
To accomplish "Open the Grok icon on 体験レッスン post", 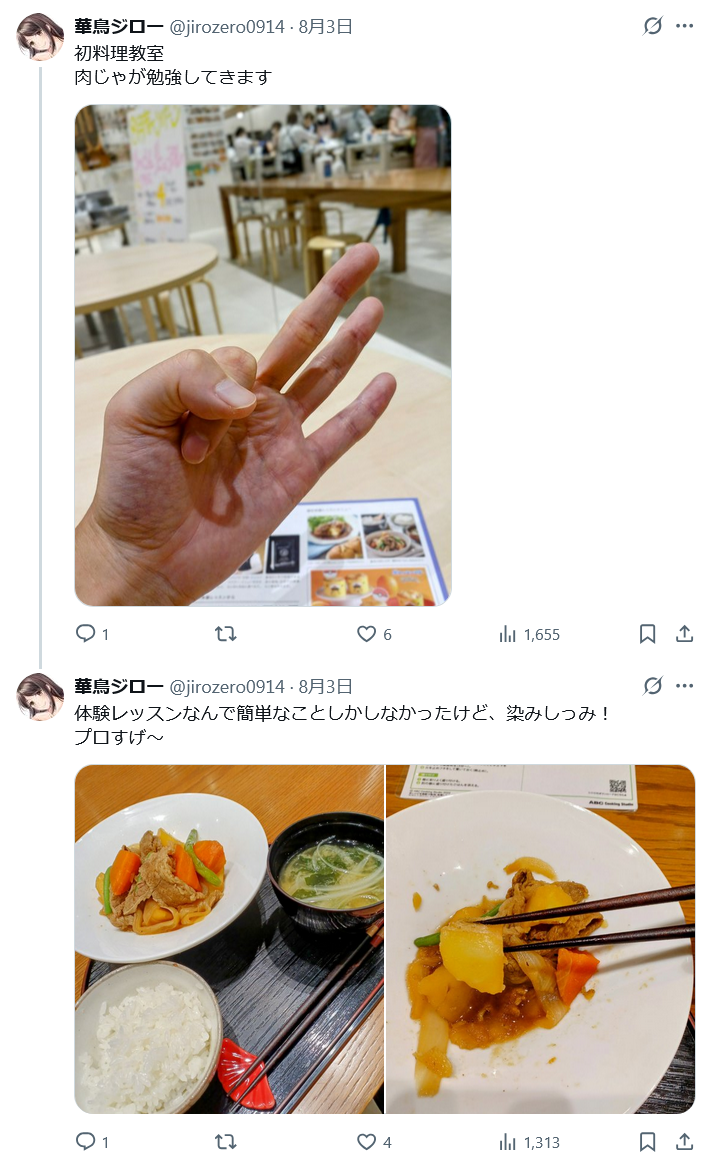I will [653, 686].
